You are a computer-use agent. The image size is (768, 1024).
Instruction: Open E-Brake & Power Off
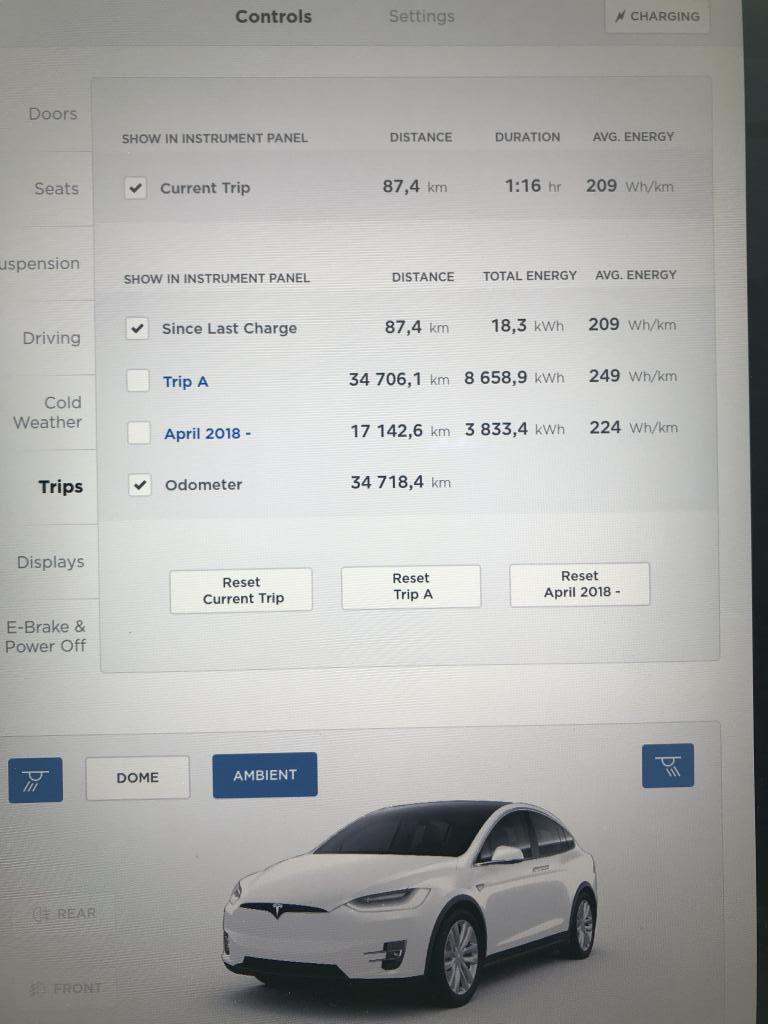(46, 636)
